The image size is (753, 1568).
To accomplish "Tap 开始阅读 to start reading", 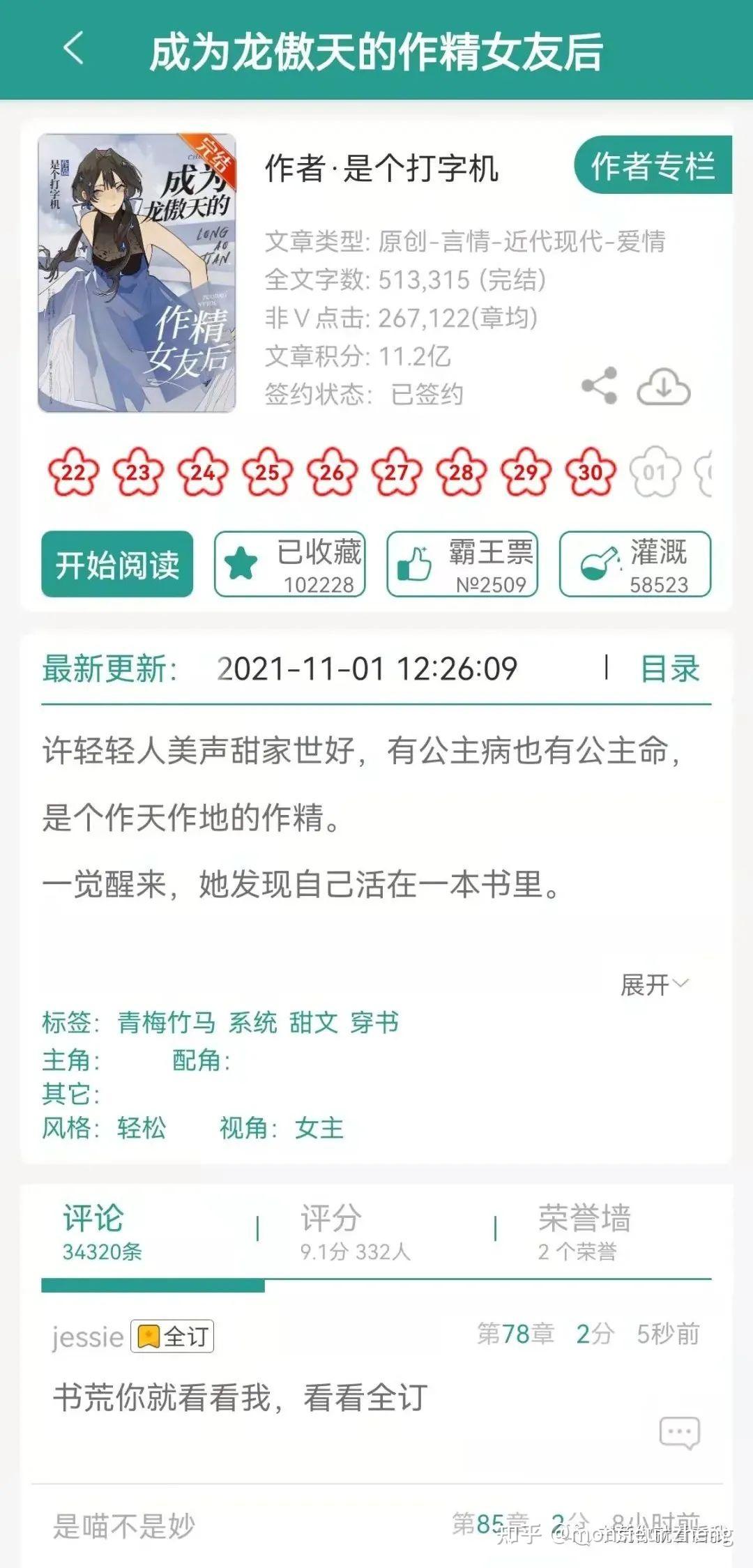I will tap(117, 564).
